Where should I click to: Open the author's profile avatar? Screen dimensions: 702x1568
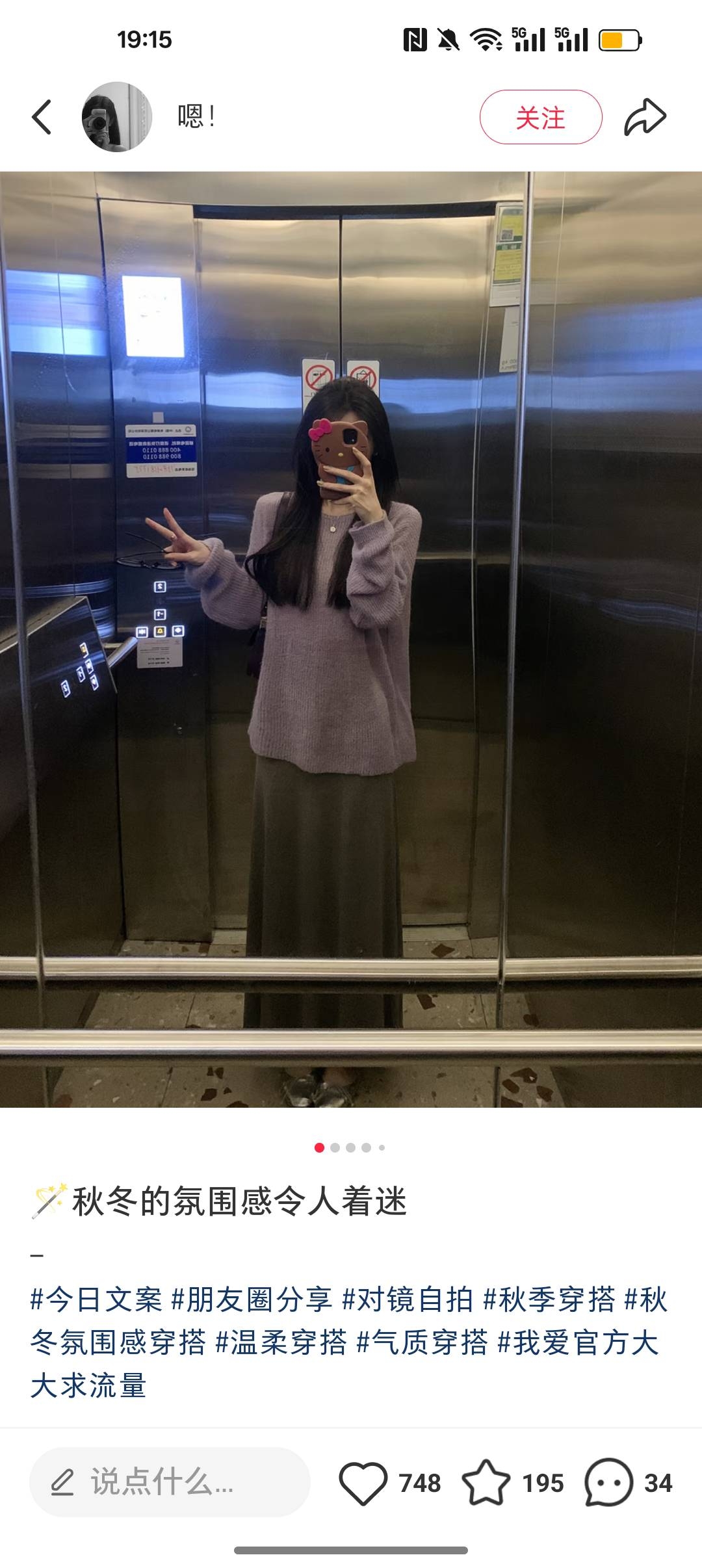117,117
